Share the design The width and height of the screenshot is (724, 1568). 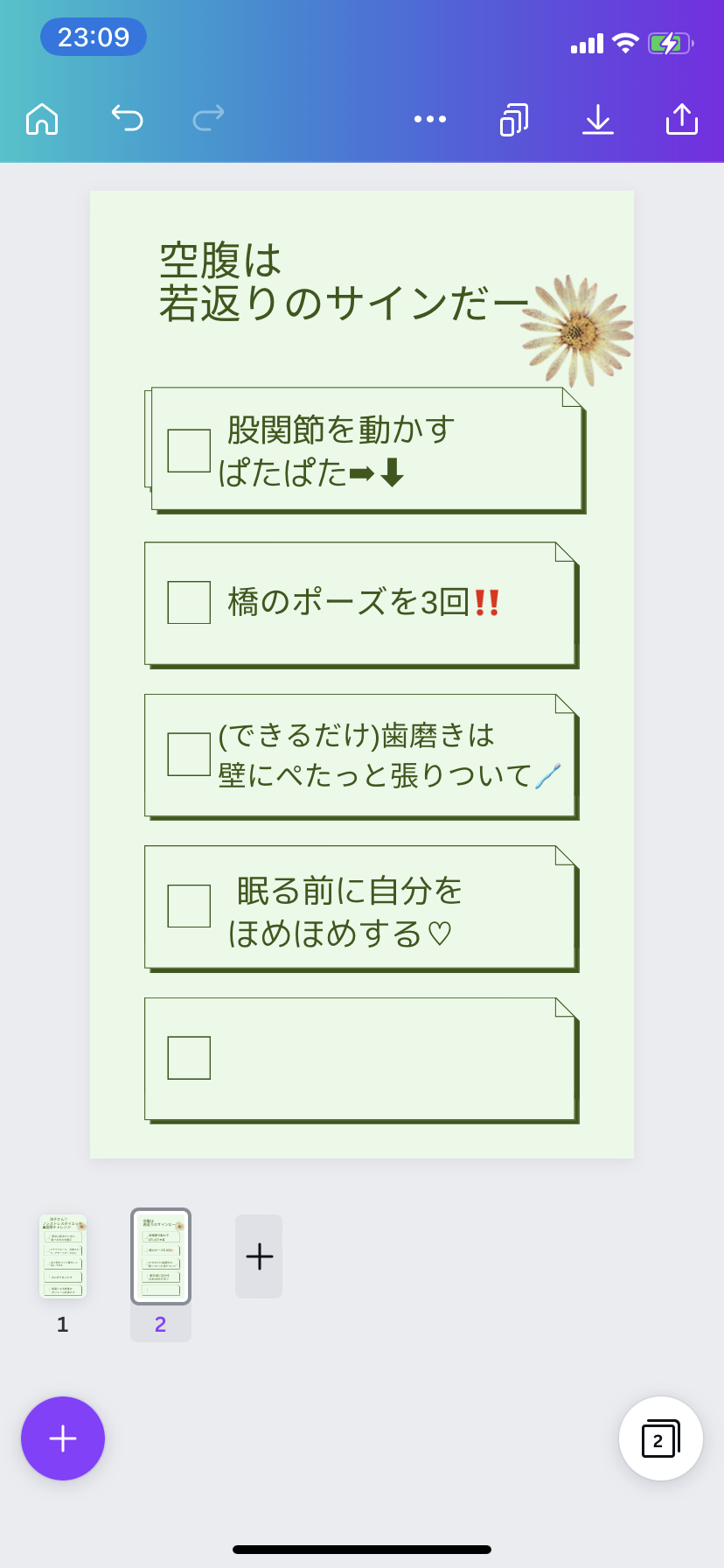tap(682, 119)
